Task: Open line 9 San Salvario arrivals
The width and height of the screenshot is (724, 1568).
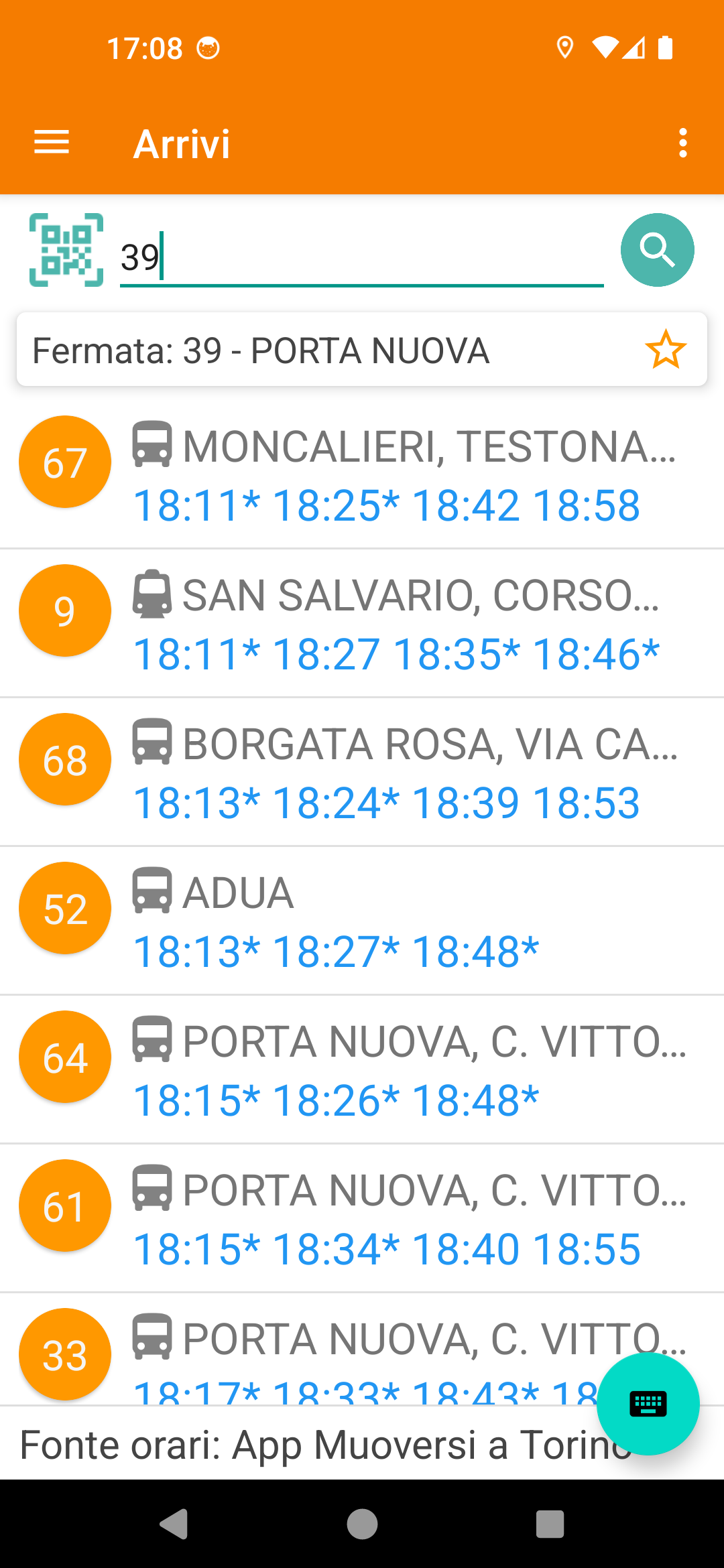Action: (362, 623)
